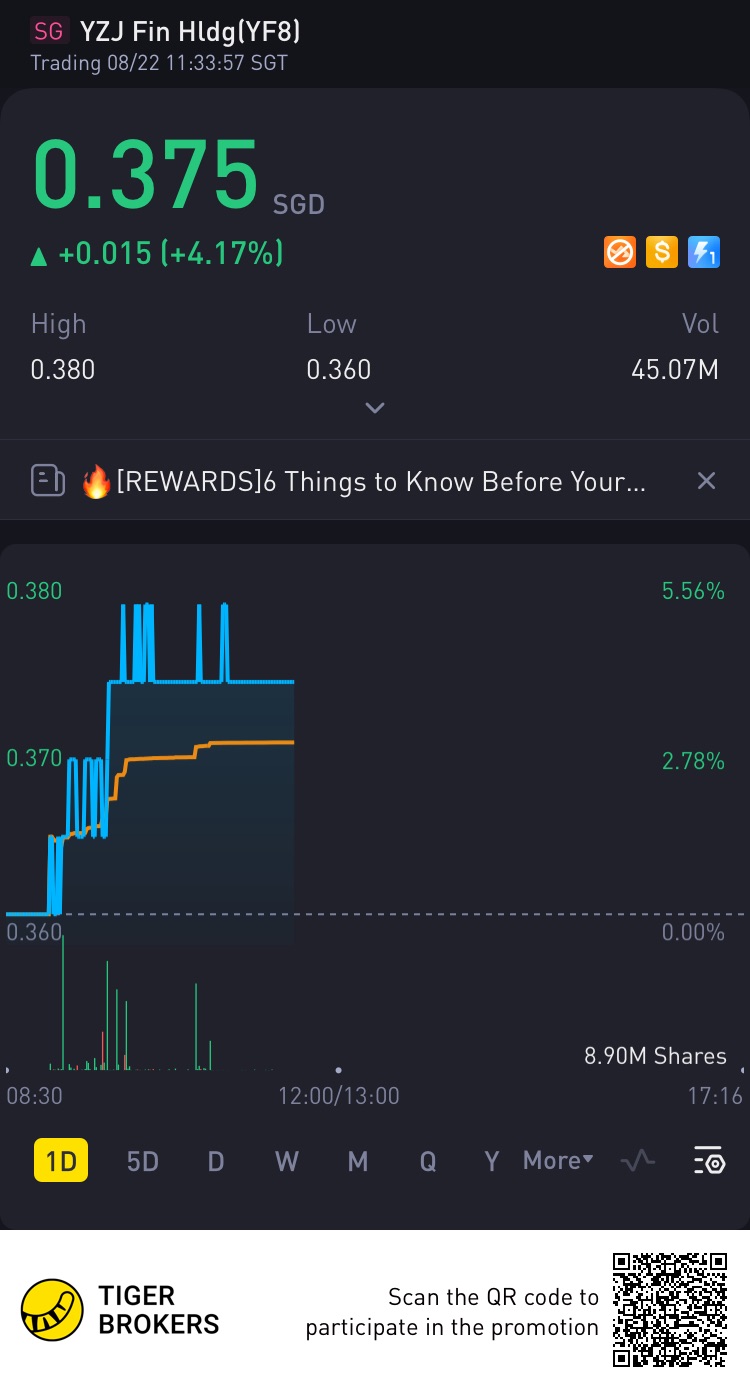Select the 1D chart timeframe
Screen dimensions: 750x1390
61,1161
